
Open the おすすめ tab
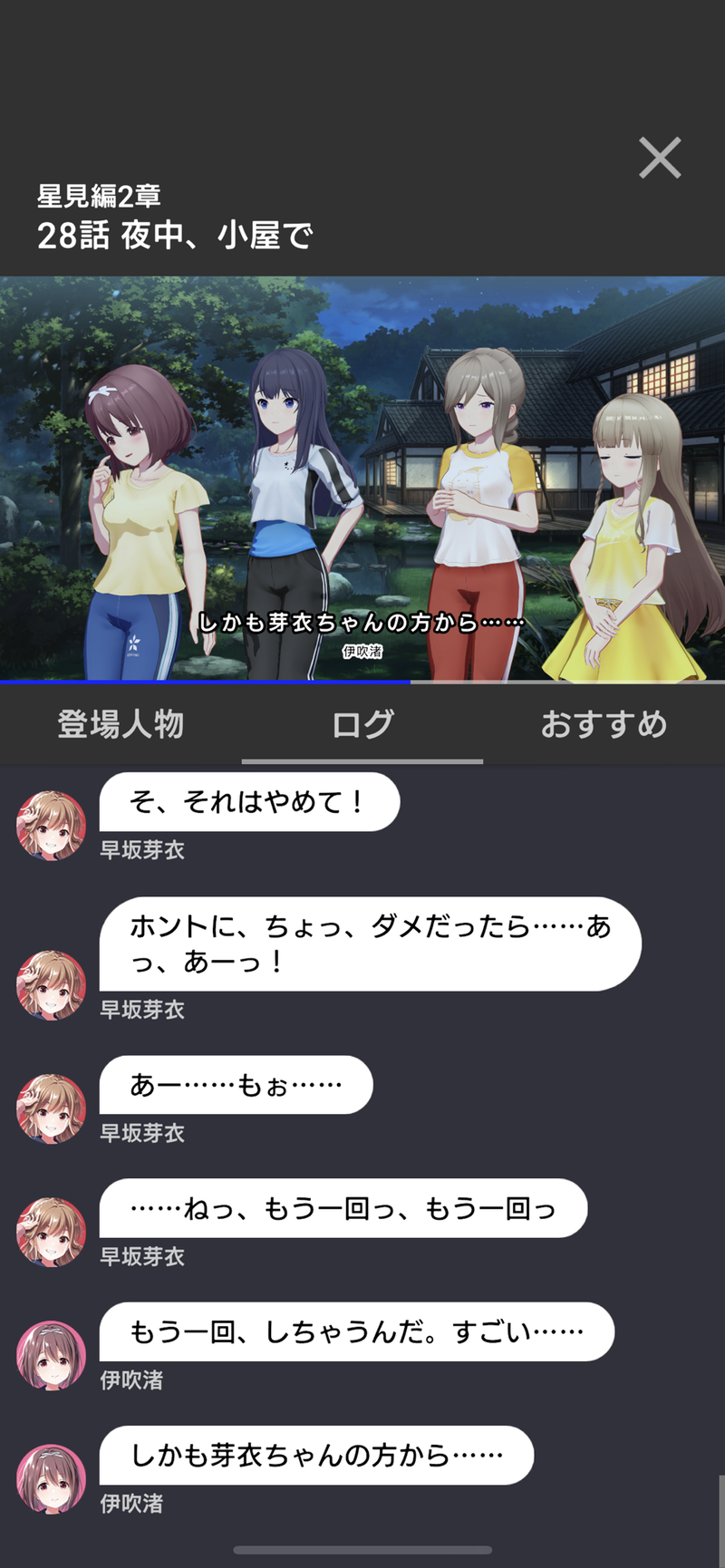[x=604, y=724]
